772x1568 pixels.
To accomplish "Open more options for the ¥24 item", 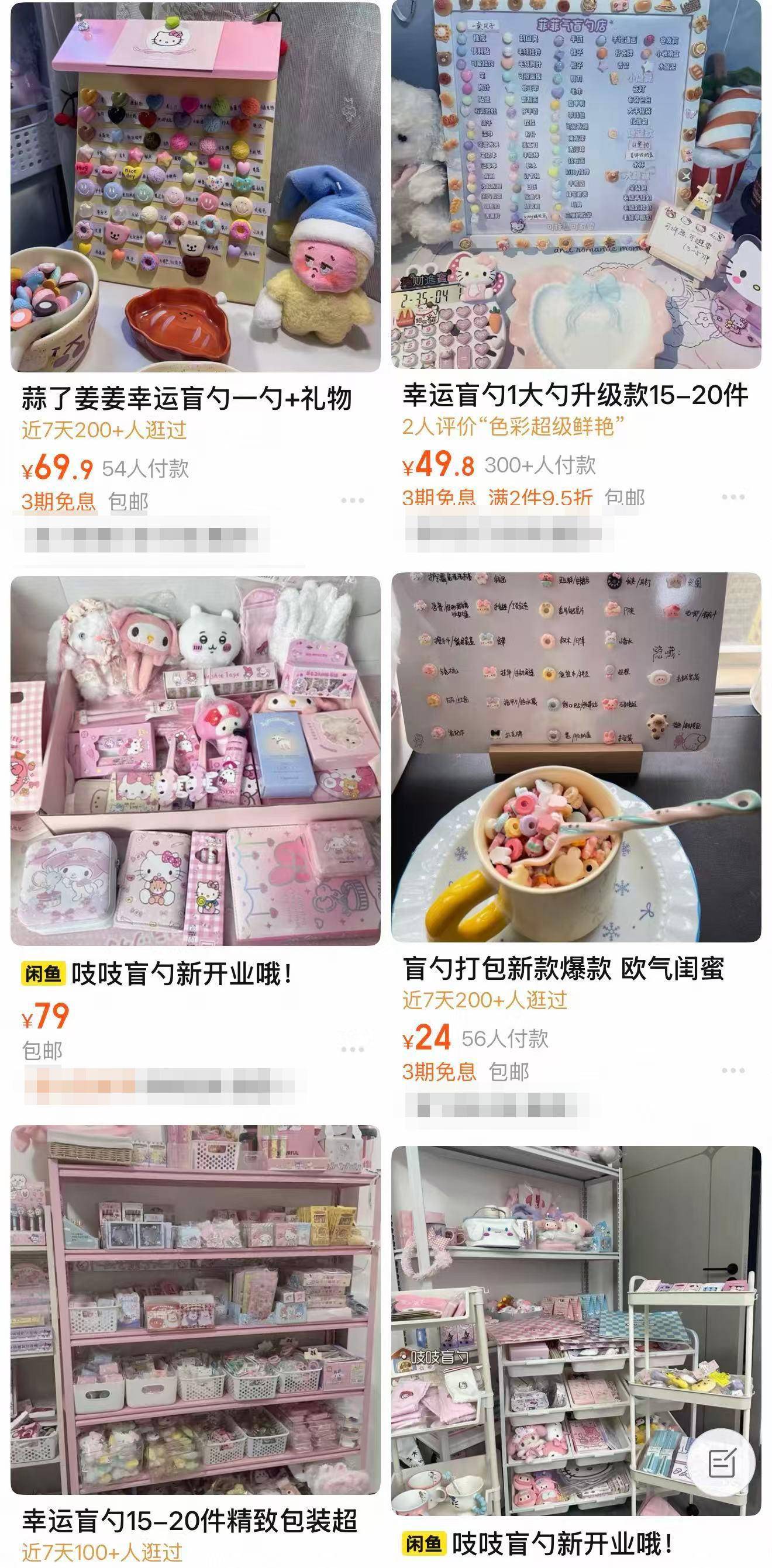I will pos(733,1070).
